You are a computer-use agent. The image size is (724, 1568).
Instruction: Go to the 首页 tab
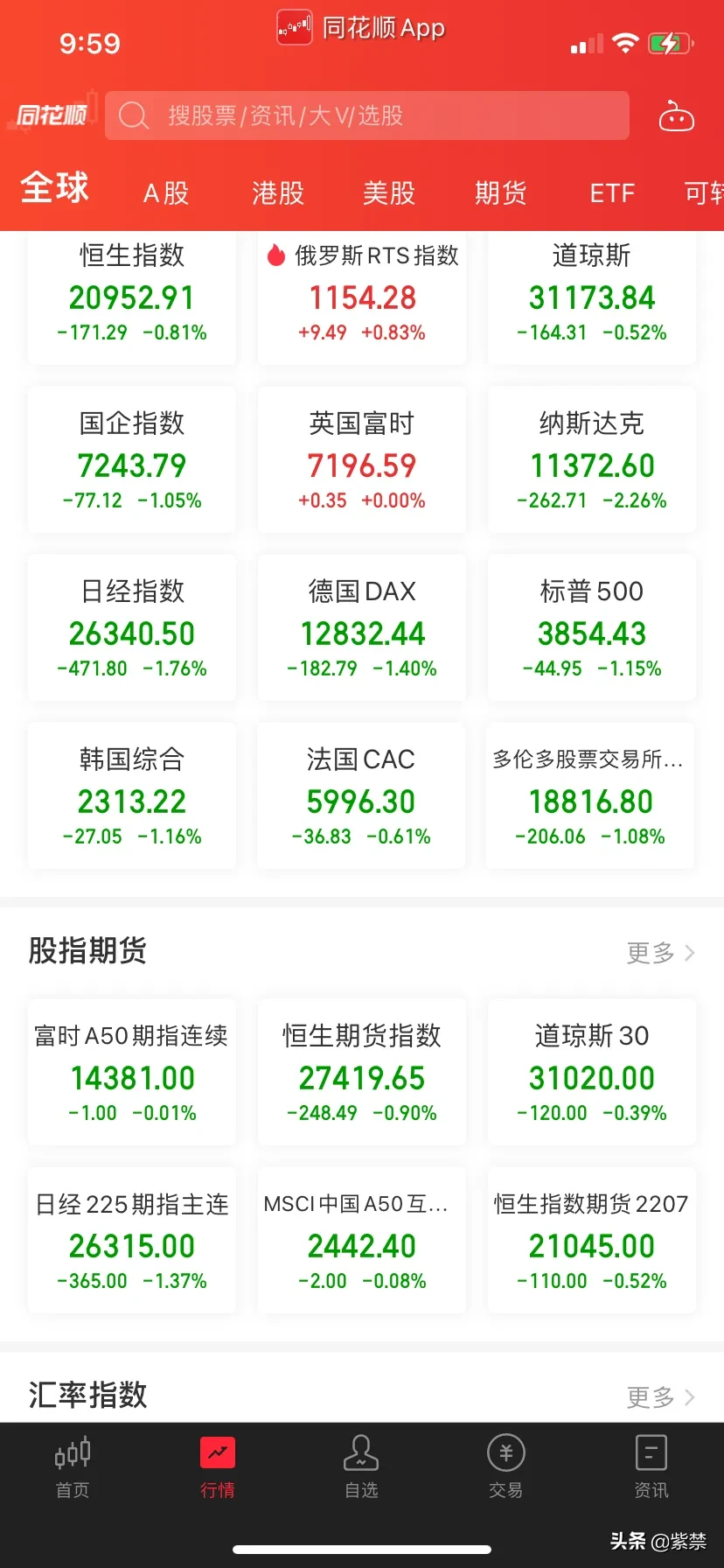[73, 1466]
